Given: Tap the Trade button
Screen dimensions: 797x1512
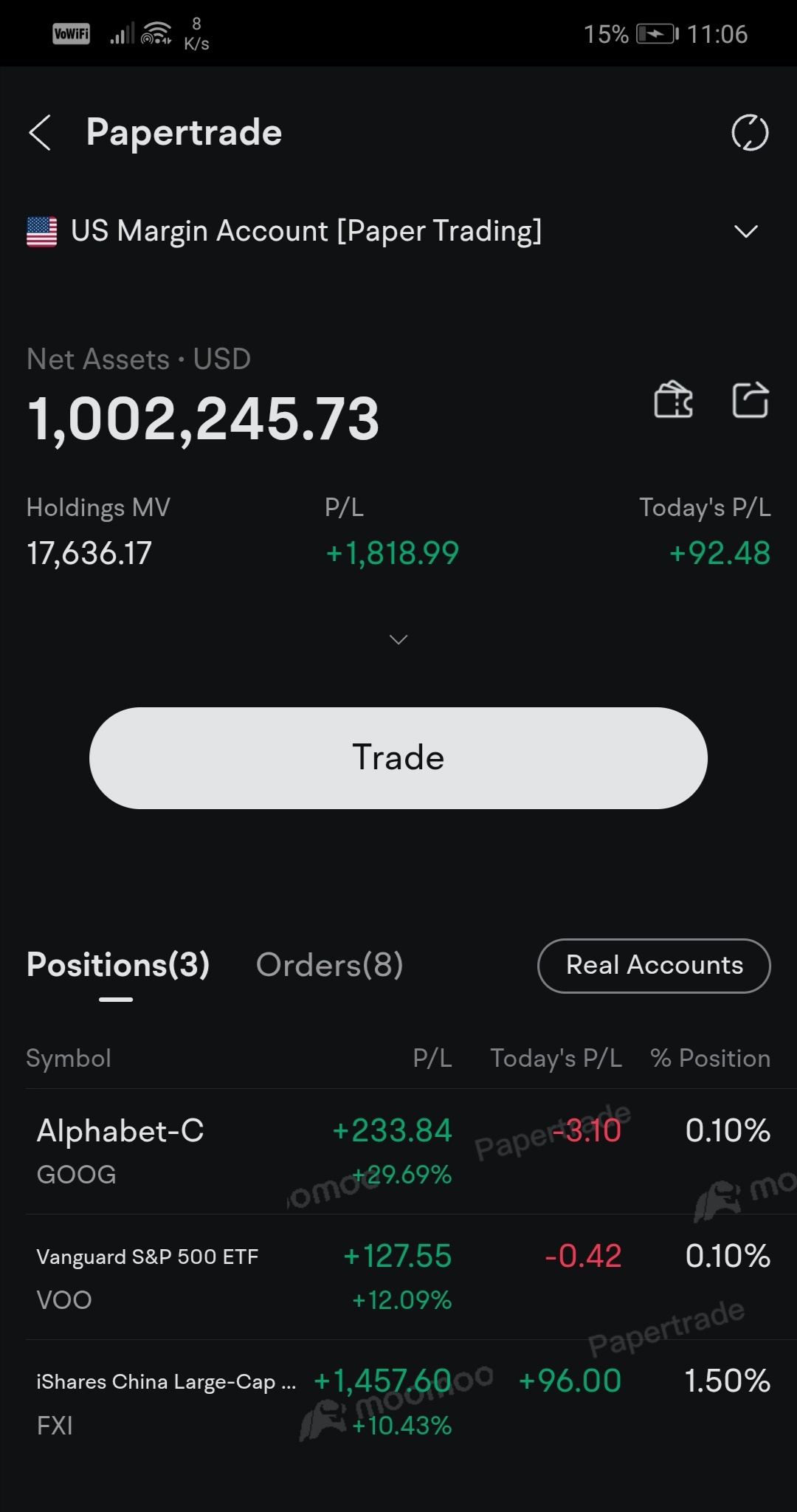Looking at the screenshot, I should [x=398, y=758].
